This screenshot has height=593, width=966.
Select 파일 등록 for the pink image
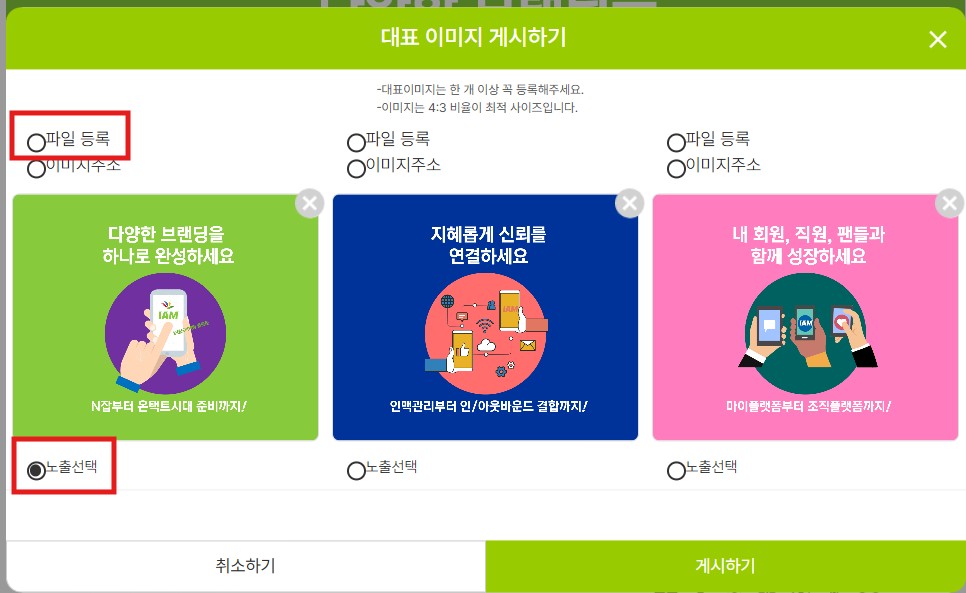pyautogui.click(x=676, y=143)
